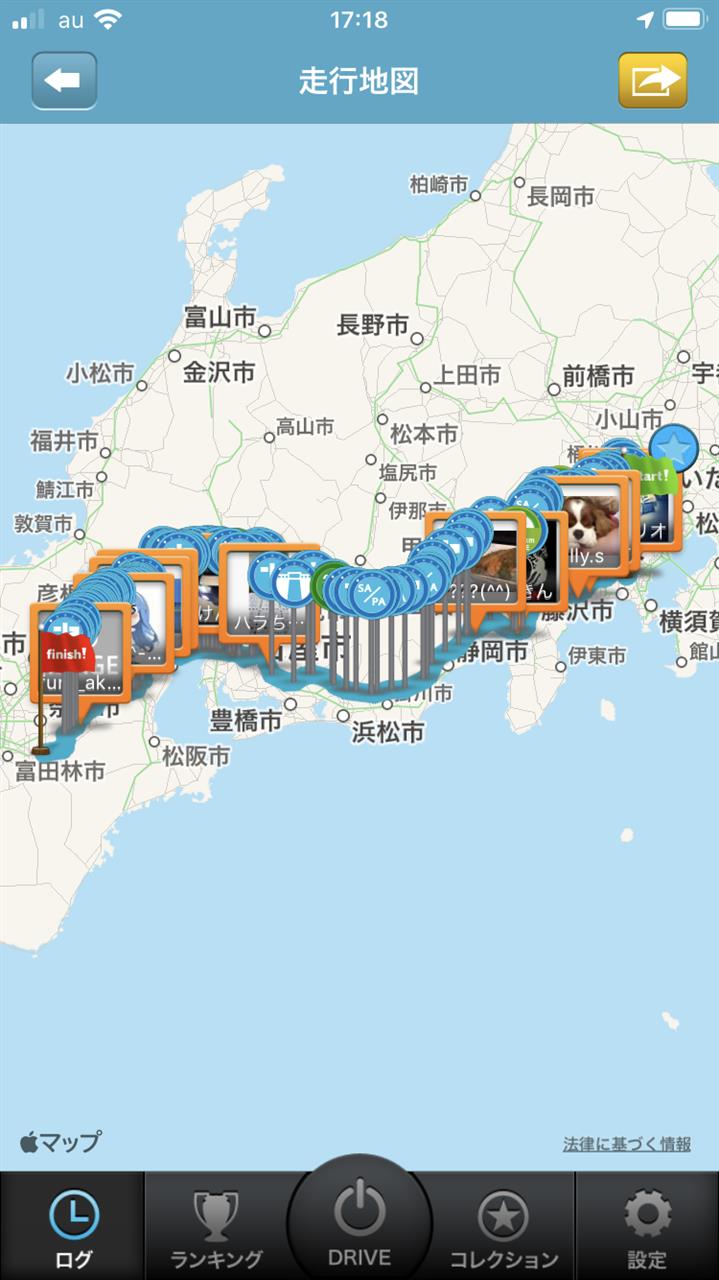Screen dimensions: 719x1280
Task: Tap the blue star location marker
Action: click(x=674, y=447)
